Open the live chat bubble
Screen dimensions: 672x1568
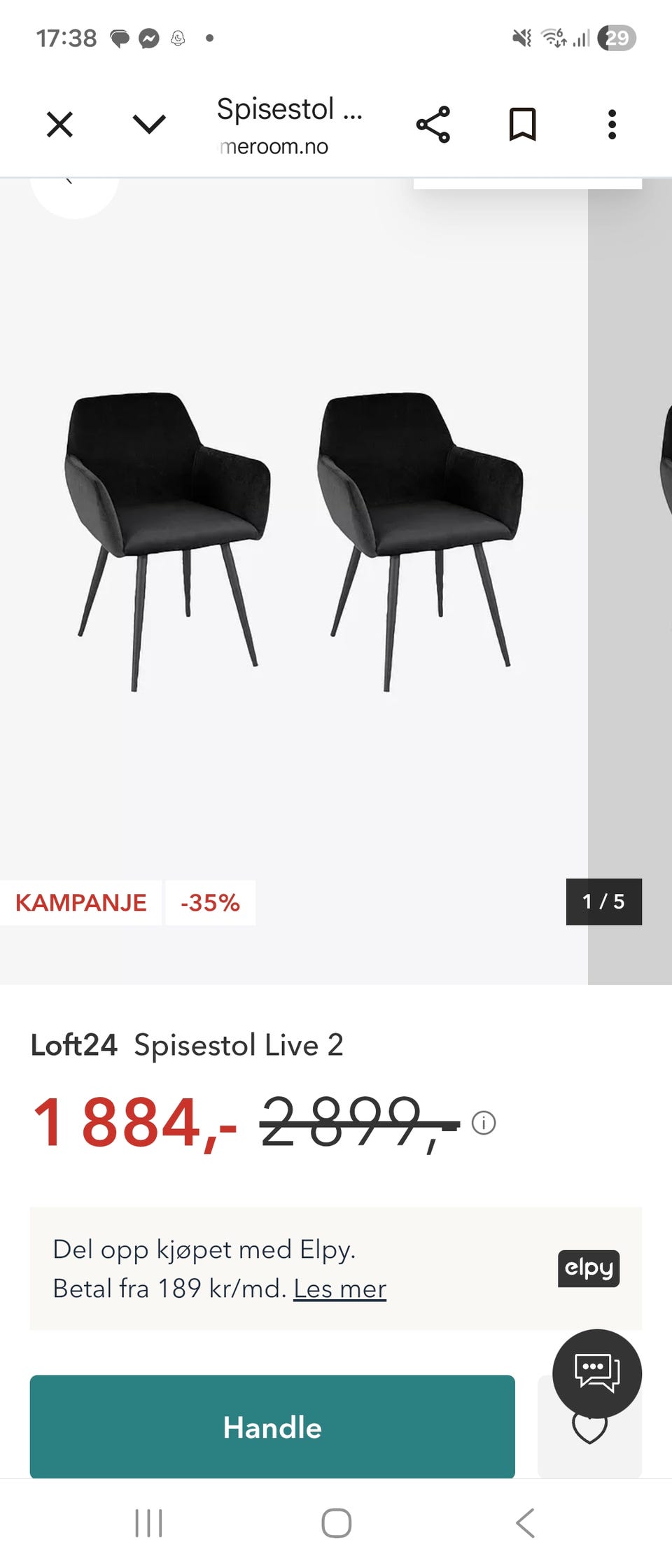596,1372
